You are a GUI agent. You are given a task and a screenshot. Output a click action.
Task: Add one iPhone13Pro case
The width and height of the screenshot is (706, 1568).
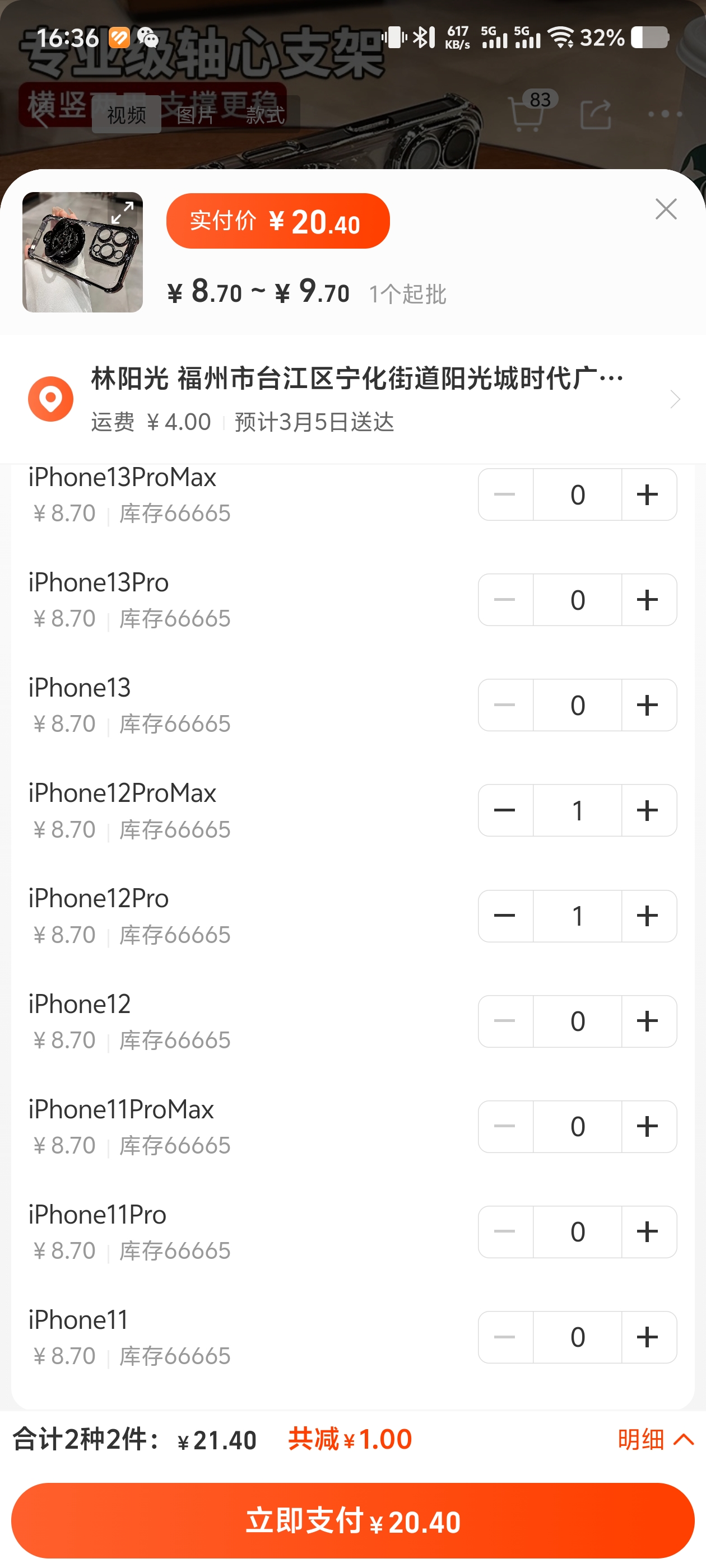[x=649, y=600]
